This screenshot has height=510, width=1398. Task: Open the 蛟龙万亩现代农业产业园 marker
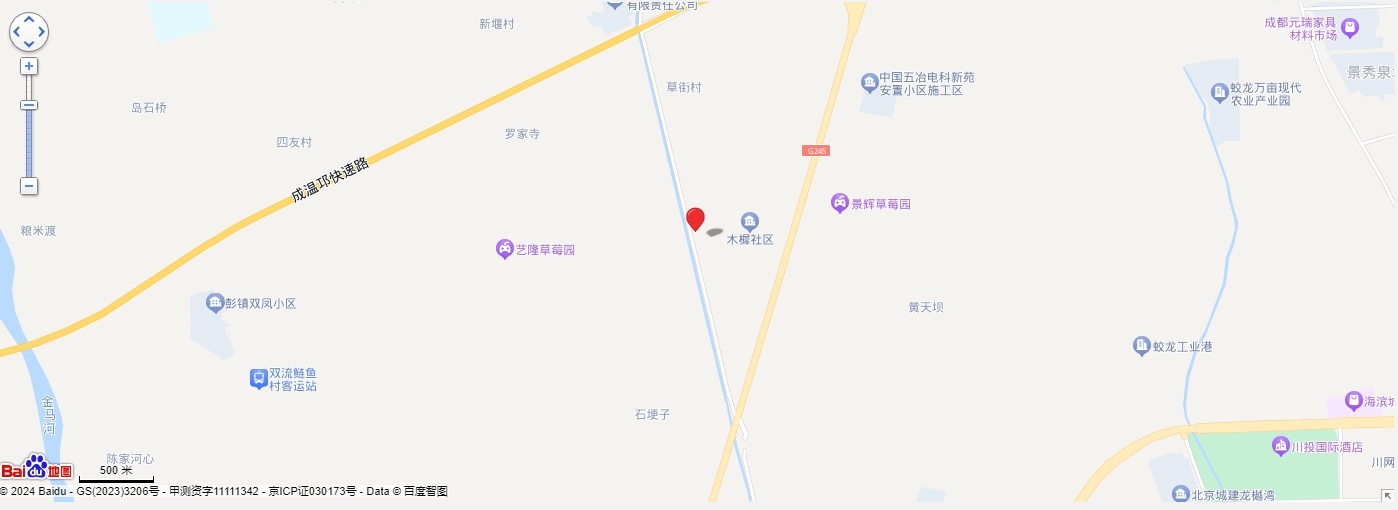click(x=1220, y=93)
